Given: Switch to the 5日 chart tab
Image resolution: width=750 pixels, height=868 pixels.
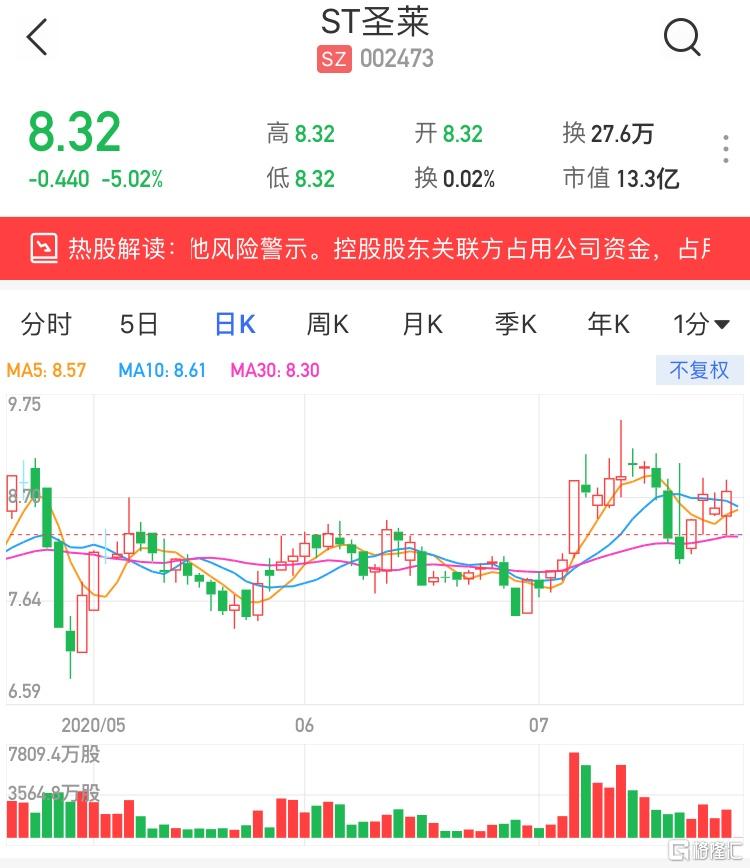Looking at the screenshot, I should (x=140, y=324).
